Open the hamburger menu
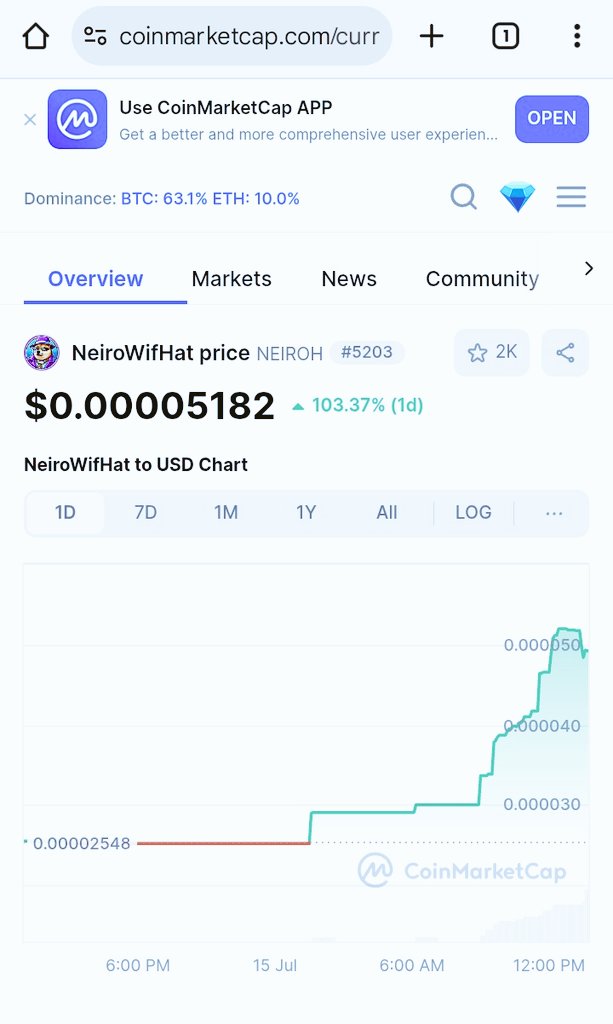613x1024 pixels. click(571, 197)
